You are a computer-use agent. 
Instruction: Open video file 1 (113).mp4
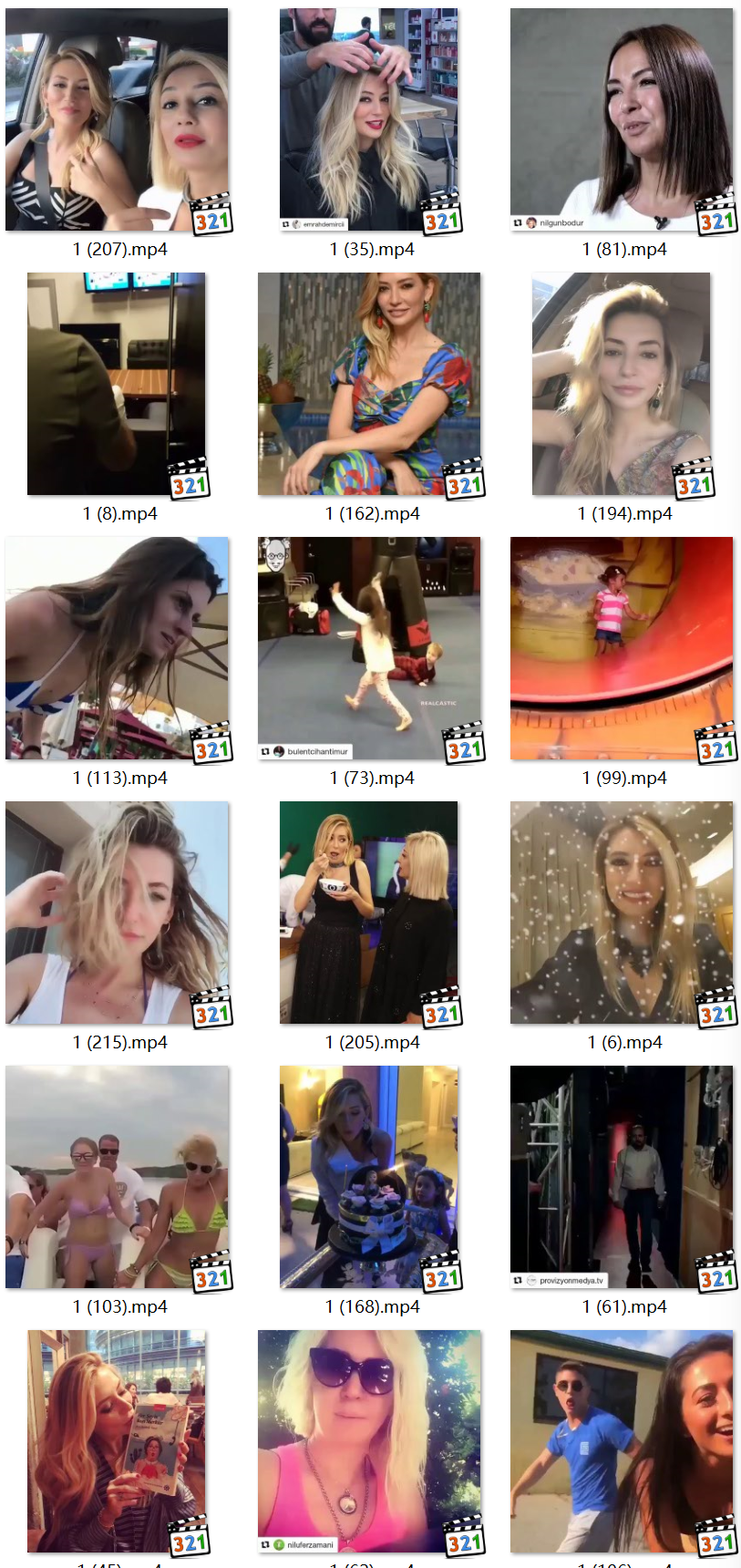pos(117,648)
